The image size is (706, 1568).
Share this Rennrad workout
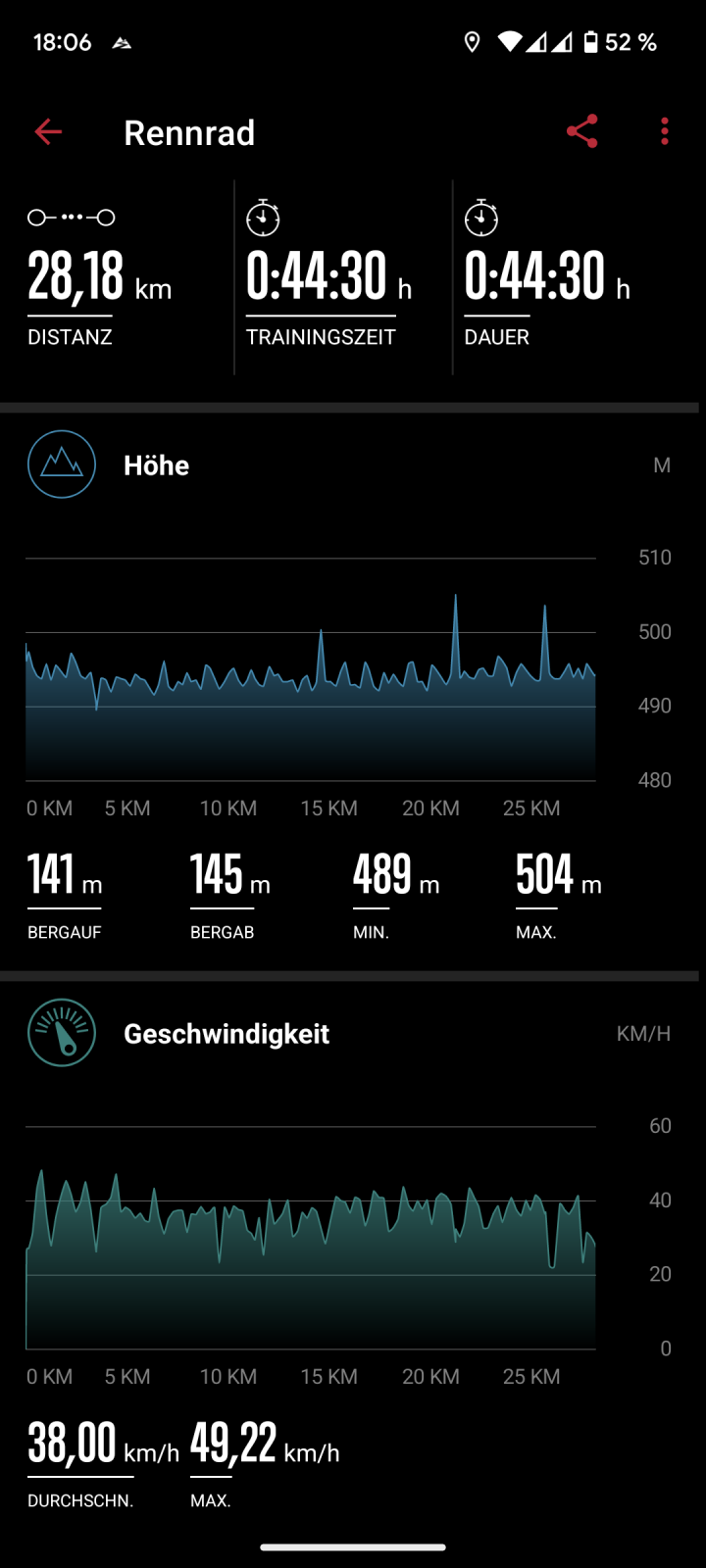pyautogui.click(x=581, y=132)
